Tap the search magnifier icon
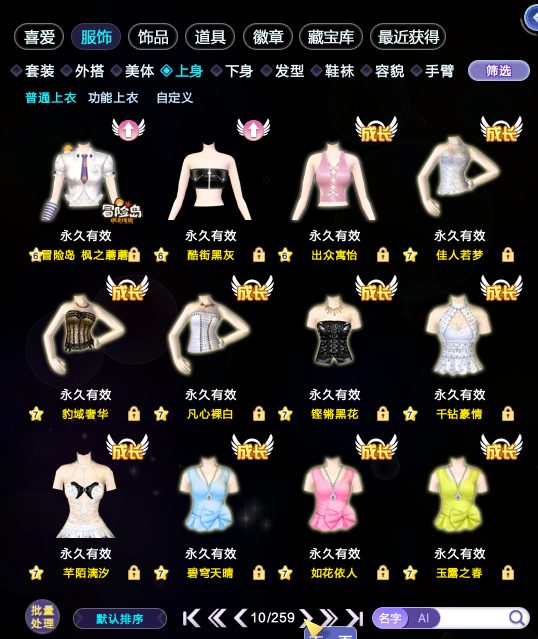The height and width of the screenshot is (639, 538). pos(517,618)
